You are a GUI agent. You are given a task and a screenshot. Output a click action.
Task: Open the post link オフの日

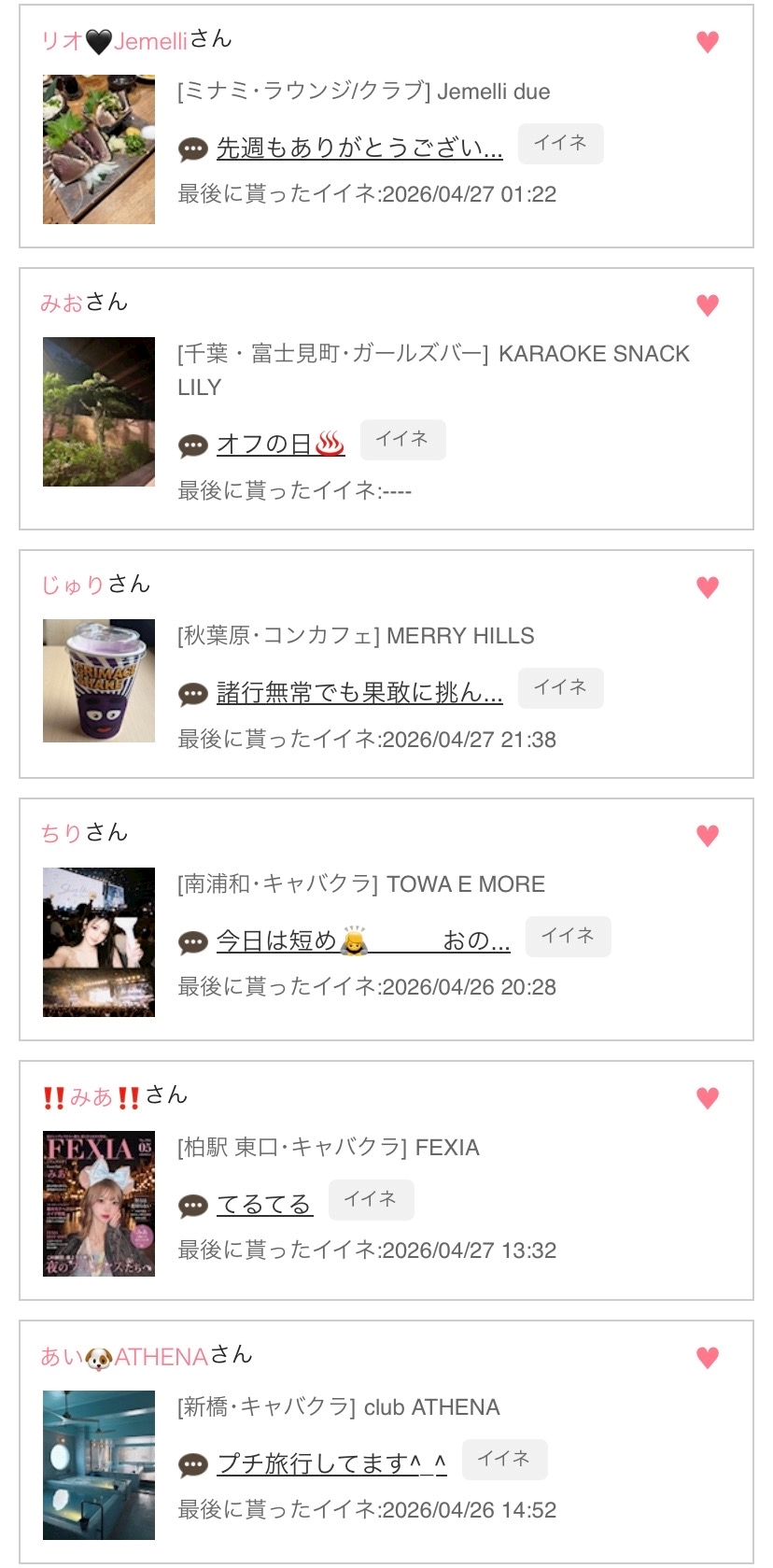pyautogui.click(x=280, y=444)
